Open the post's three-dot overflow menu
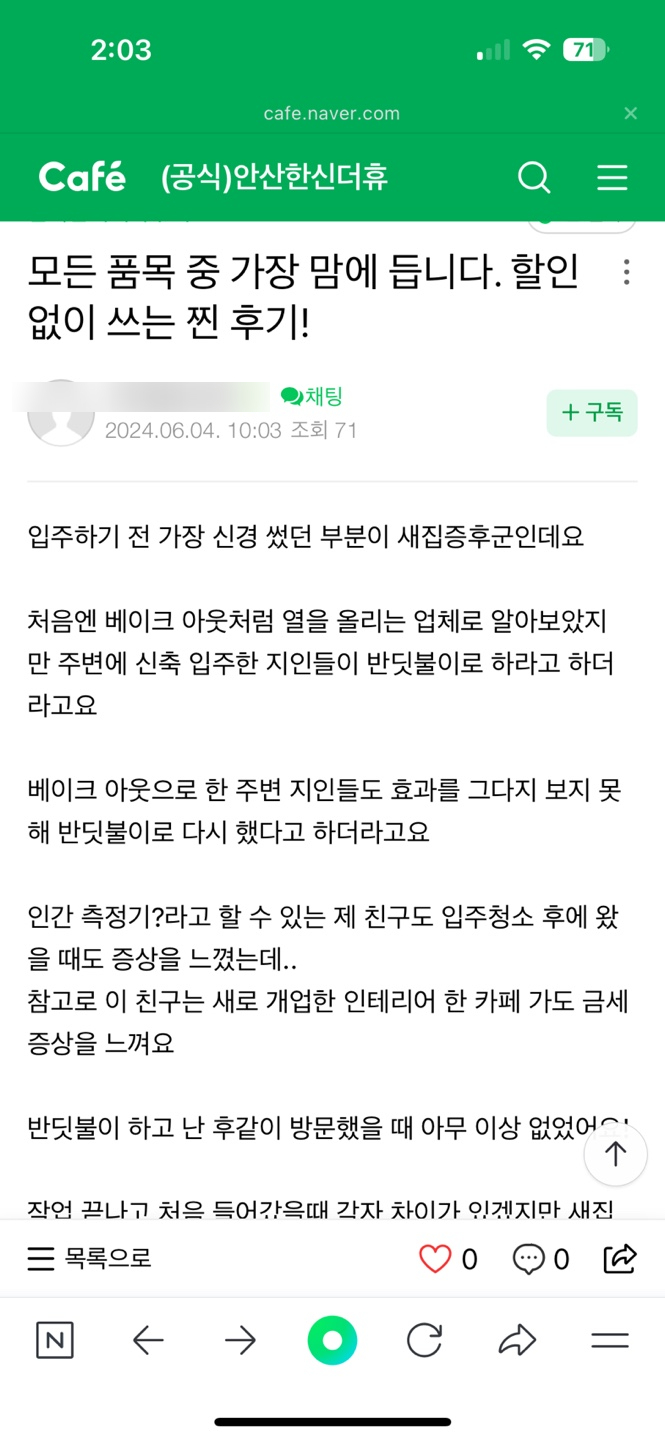The image size is (665, 1440). (626, 272)
